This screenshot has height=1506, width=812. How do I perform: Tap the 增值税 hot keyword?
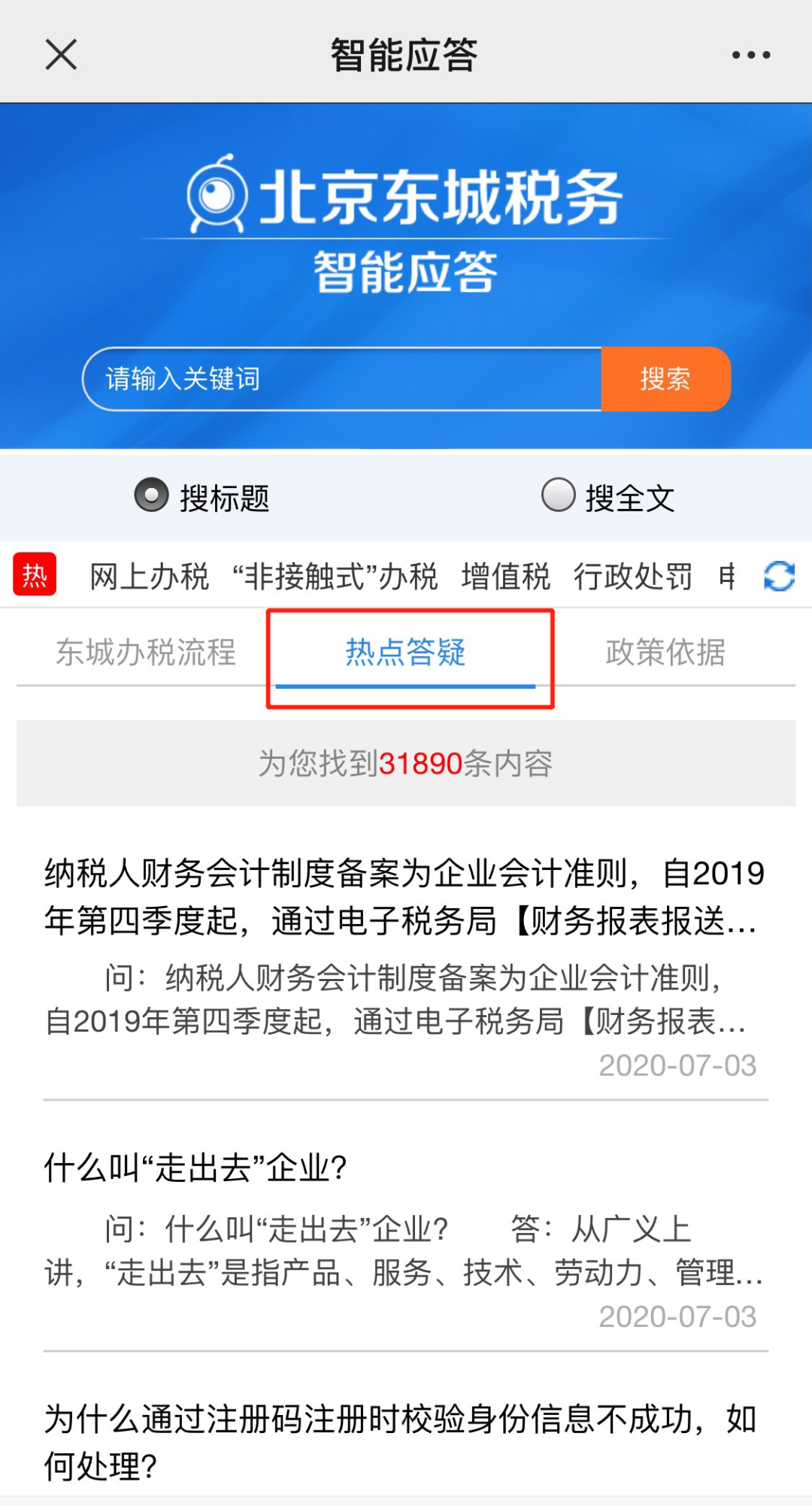click(506, 577)
